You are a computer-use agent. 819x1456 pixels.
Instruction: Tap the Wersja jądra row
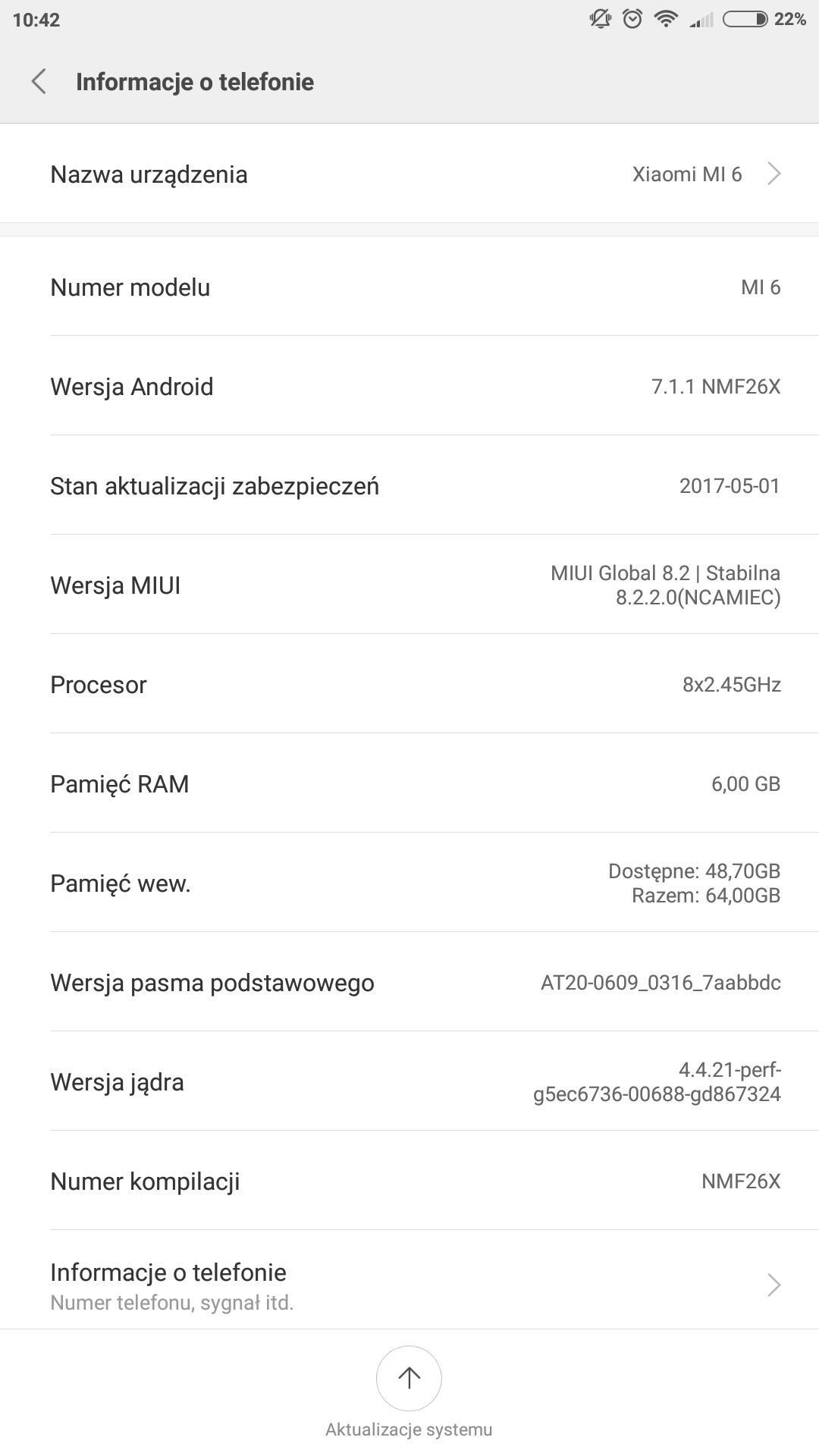pos(409,1081)
